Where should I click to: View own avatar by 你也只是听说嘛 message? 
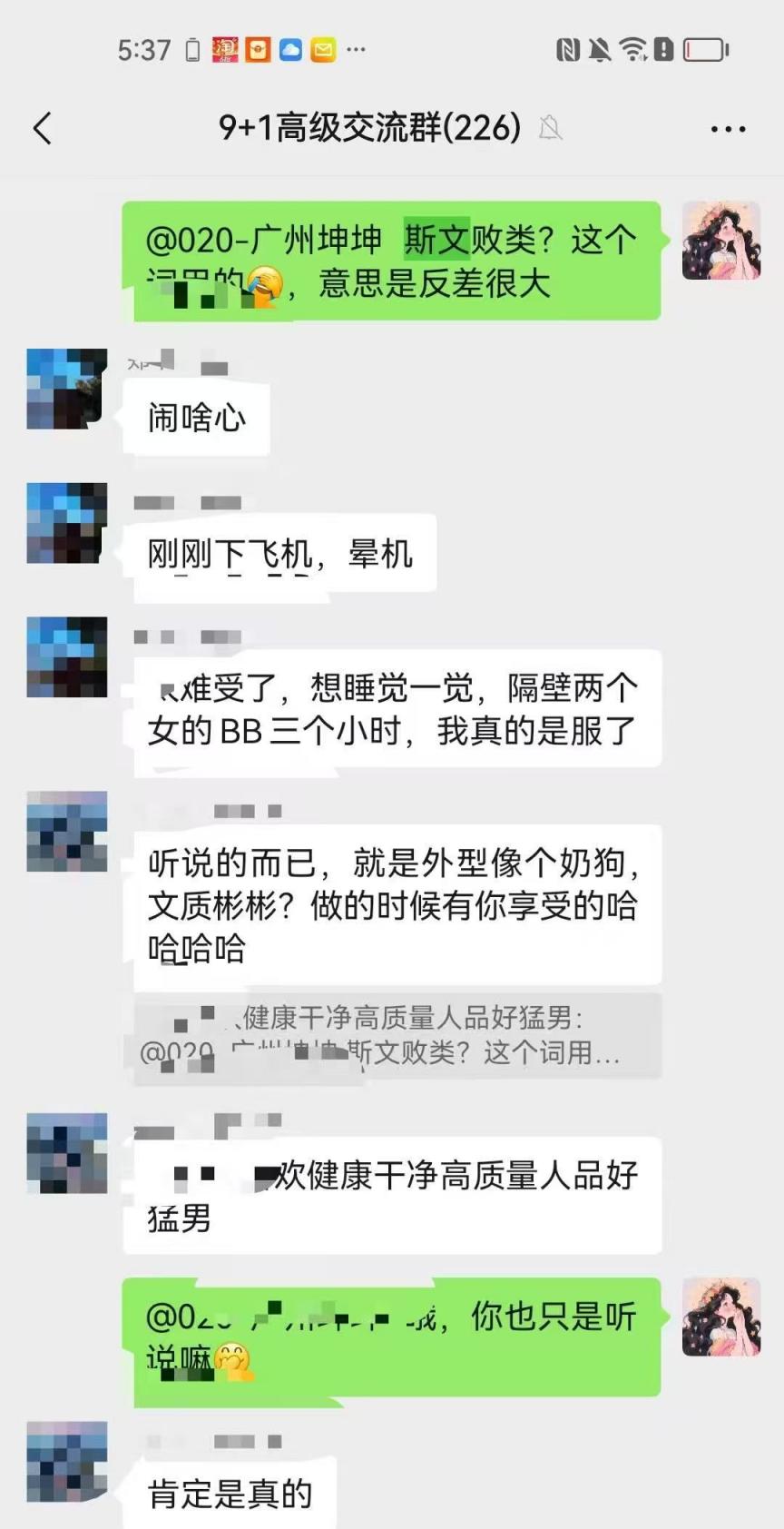point(721,1317)
